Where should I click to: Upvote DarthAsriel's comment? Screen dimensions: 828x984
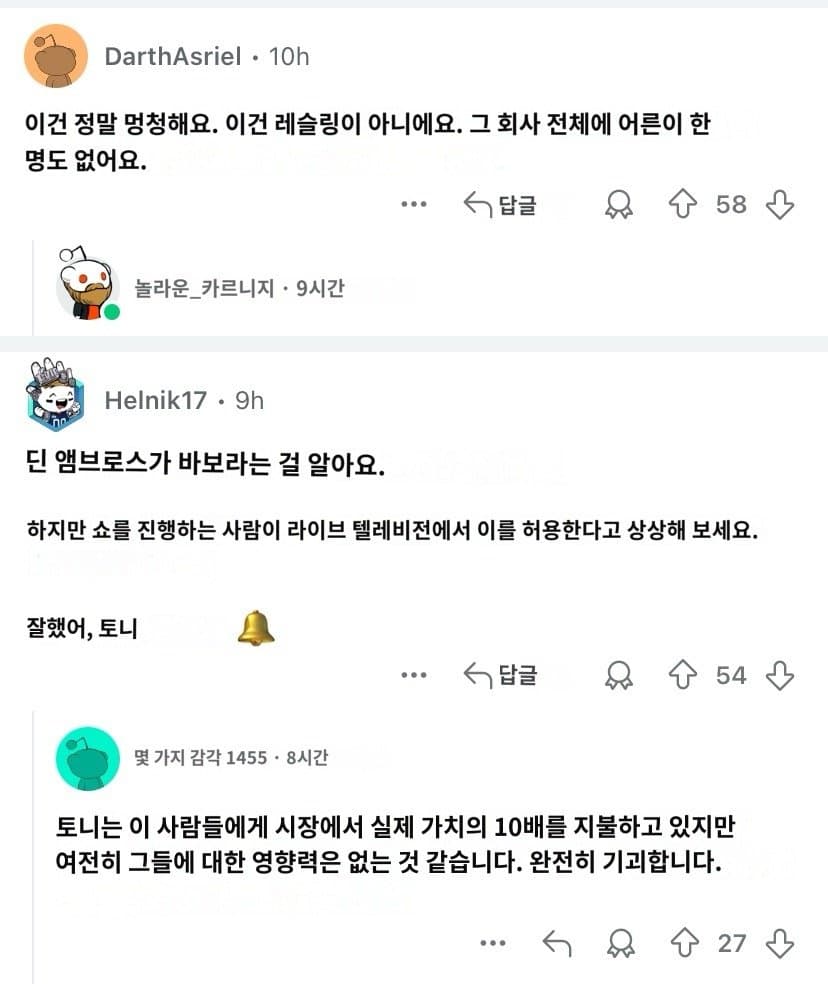682,205
